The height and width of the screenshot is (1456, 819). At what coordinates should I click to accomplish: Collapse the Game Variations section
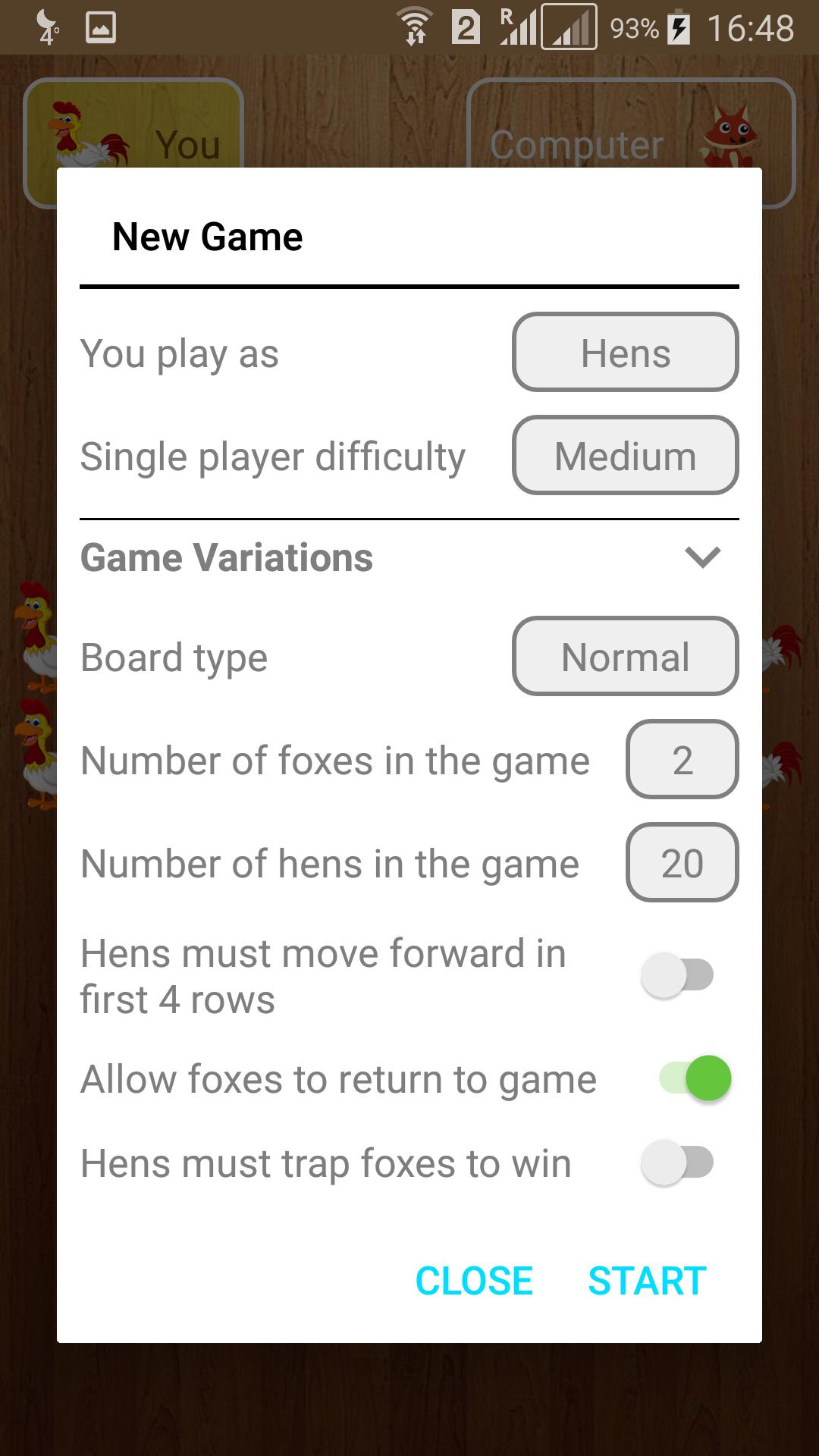pyautogui.click(x=702, y=557)
